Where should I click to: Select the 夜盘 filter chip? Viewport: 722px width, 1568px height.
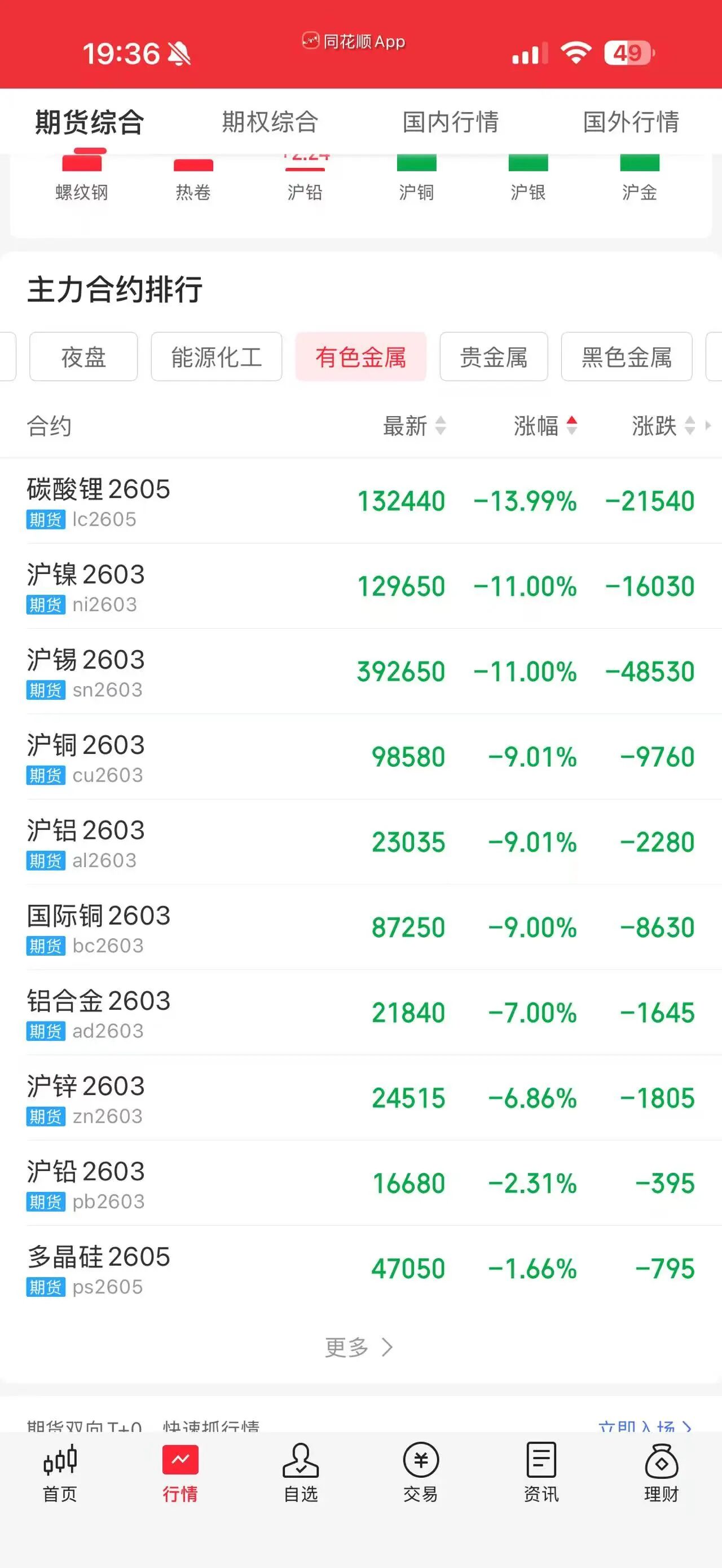[x=83, y=357]
